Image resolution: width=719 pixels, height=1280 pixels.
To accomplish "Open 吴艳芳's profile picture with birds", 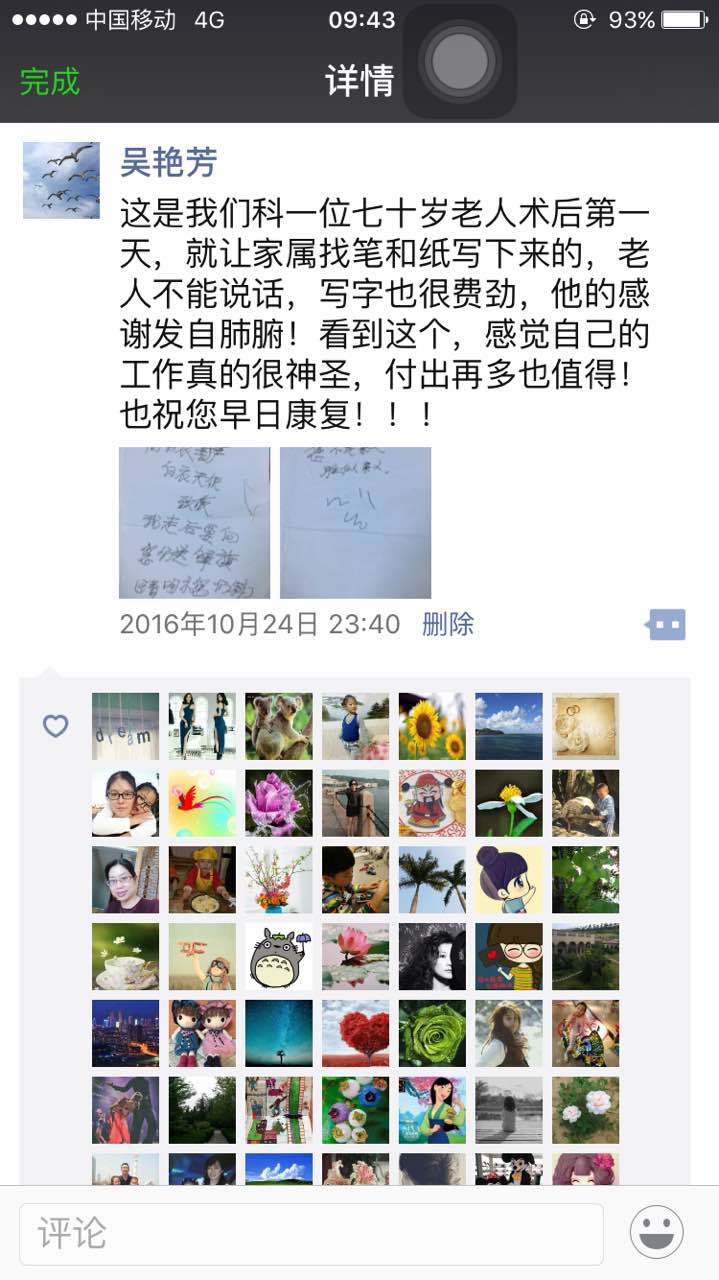I will point(61,180).
